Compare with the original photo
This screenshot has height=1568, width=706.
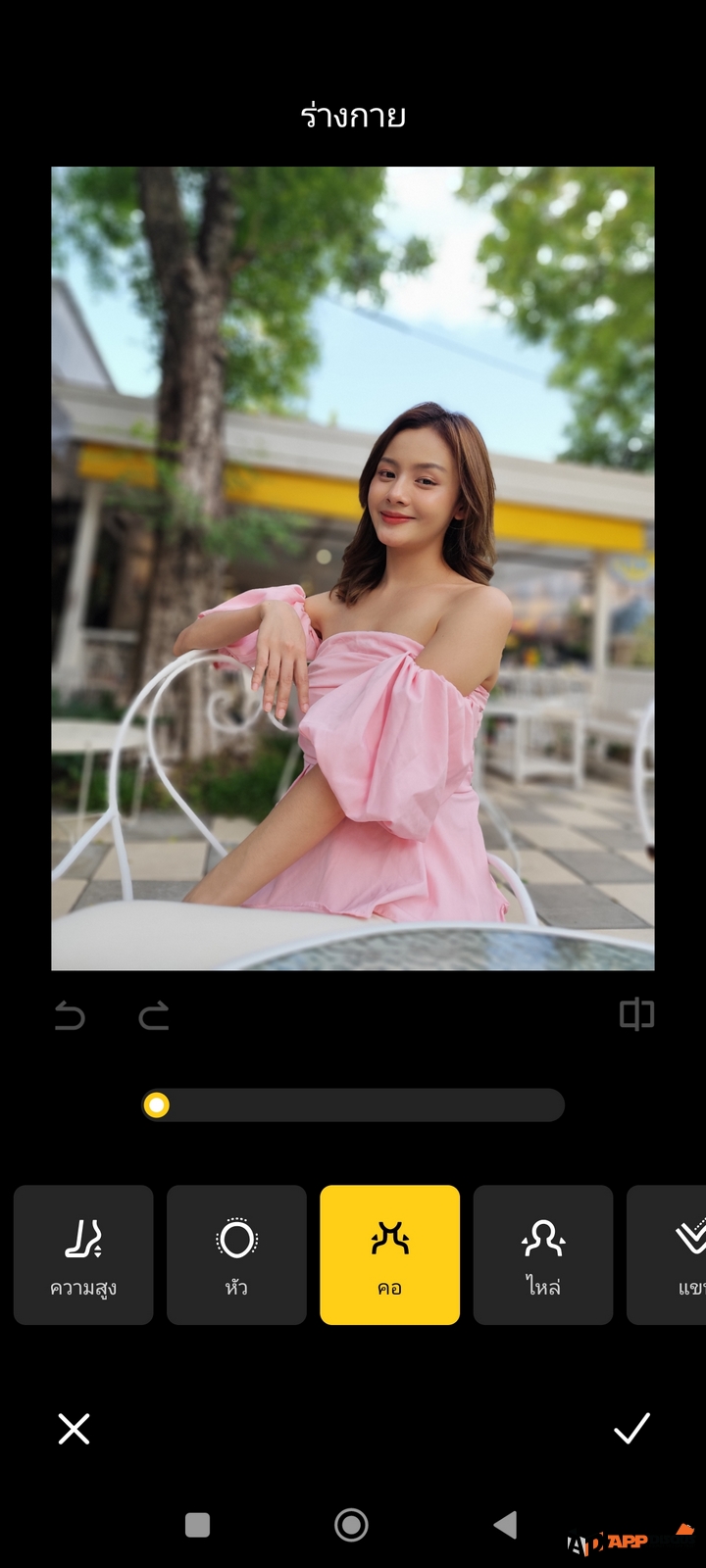(636, 1014)
